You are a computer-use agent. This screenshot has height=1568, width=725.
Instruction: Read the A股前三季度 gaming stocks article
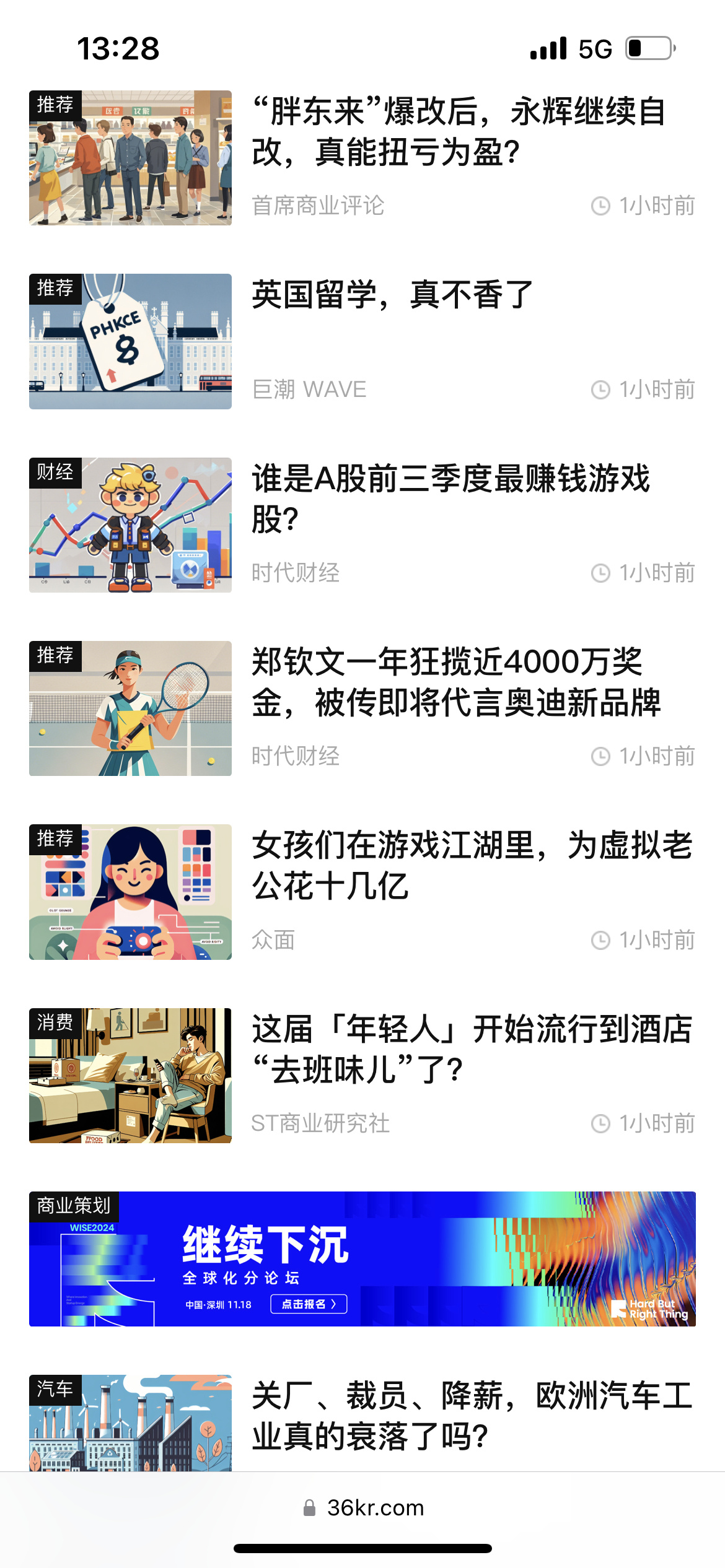point(450,499)
